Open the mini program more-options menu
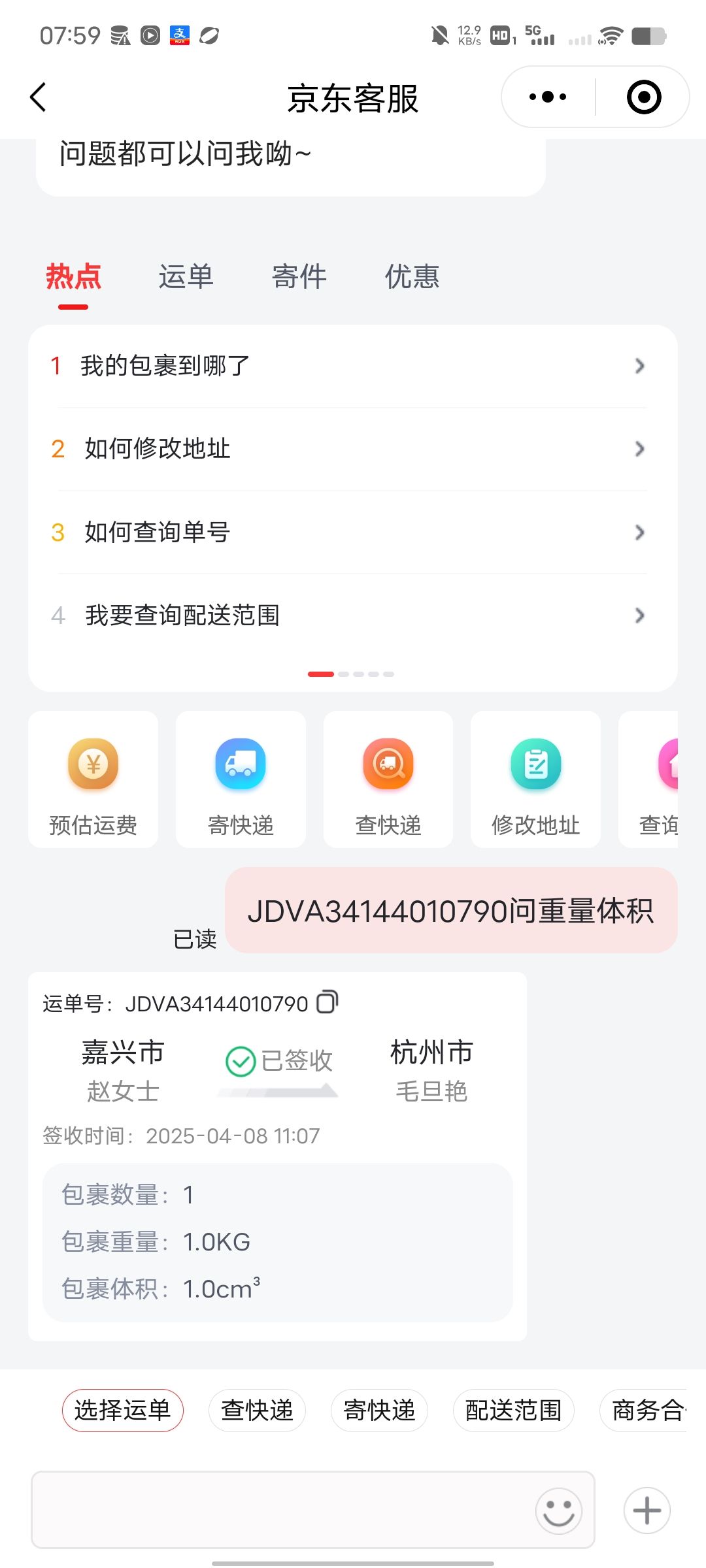Screen dimensions: 706x1568 pos(548,97)
